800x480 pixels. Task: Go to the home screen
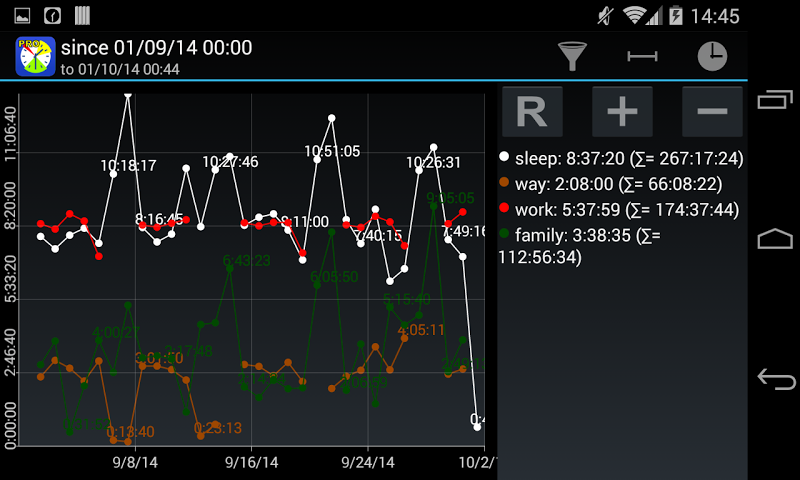click(x=776, y=239)
